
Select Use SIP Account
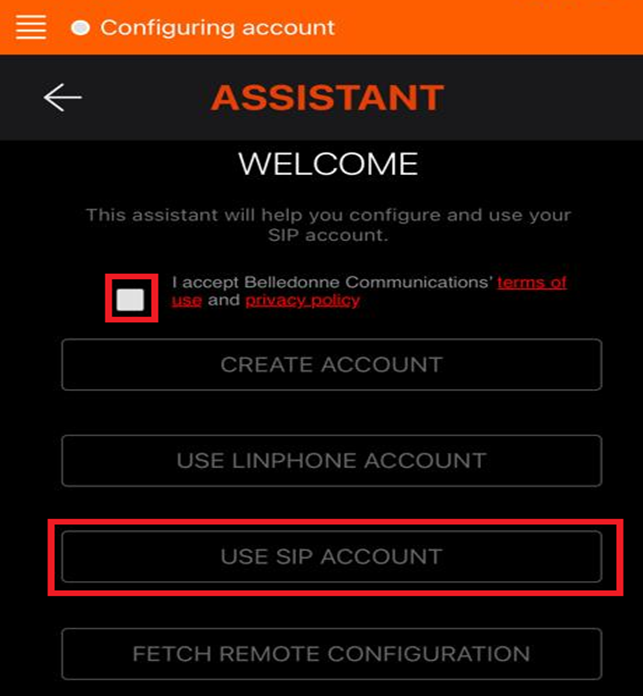(x=331, y=557)
